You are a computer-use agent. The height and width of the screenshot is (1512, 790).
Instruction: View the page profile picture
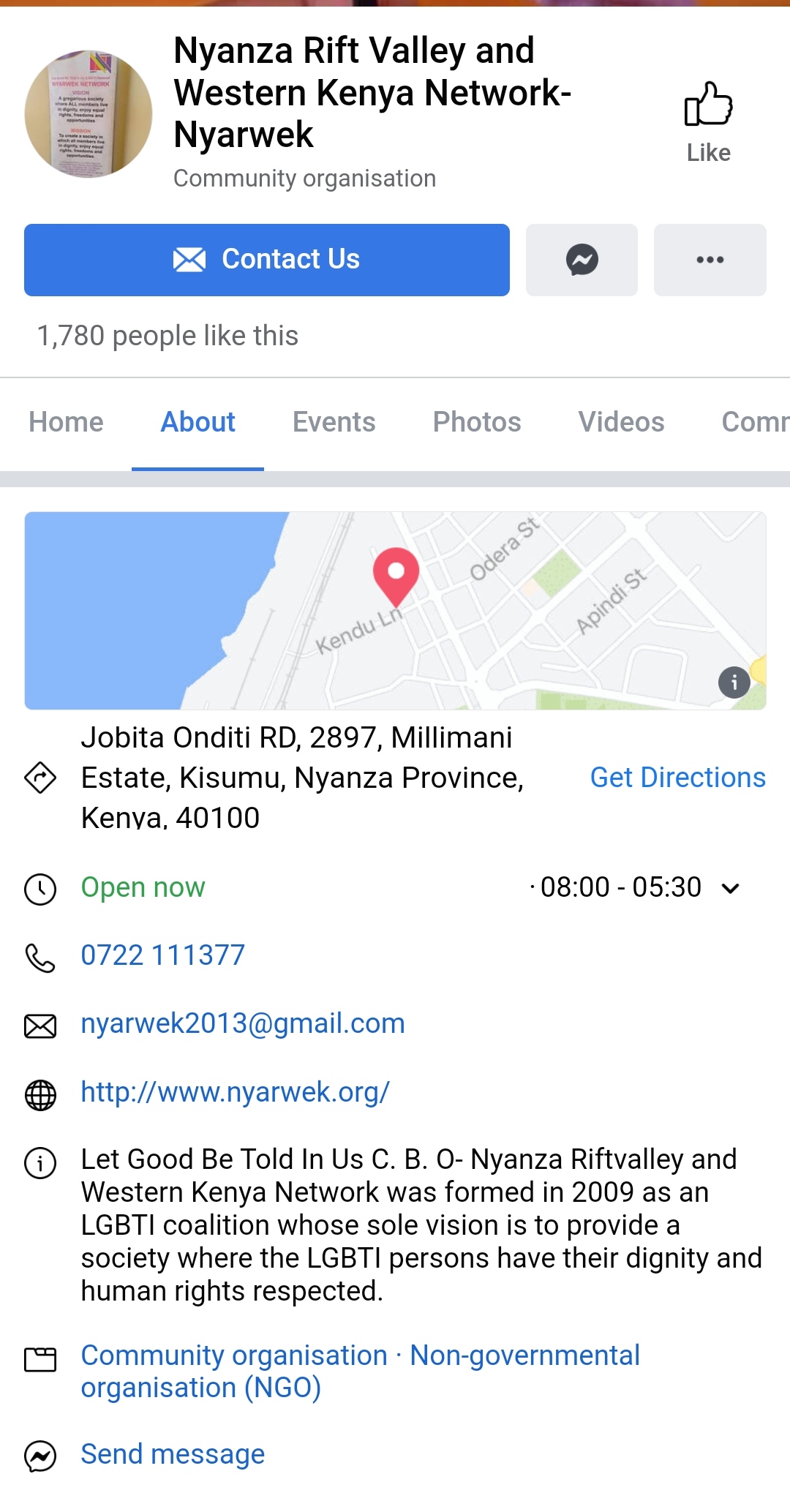pyautogui.click(x=89, y=114)
